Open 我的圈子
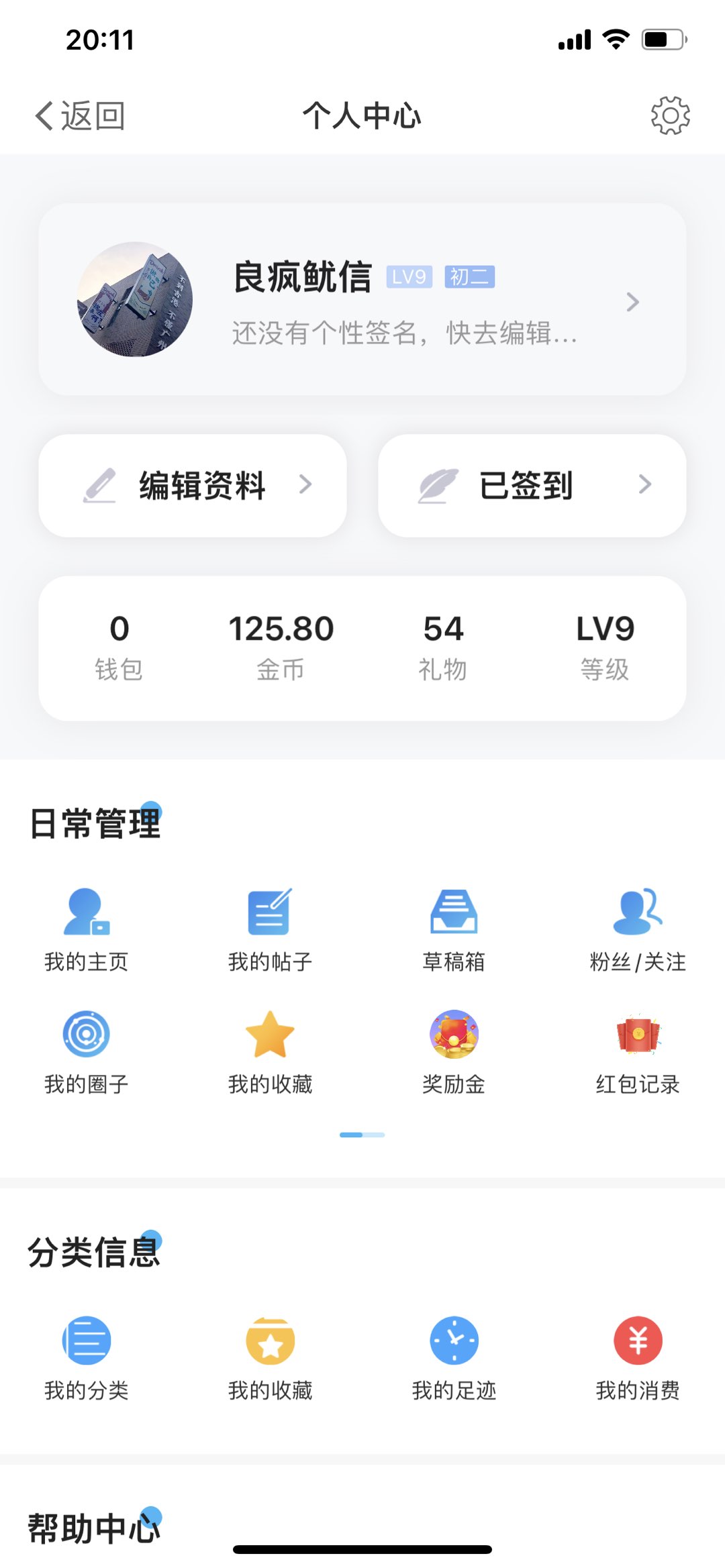The image size is (725, 1568). pos(87,1052)
